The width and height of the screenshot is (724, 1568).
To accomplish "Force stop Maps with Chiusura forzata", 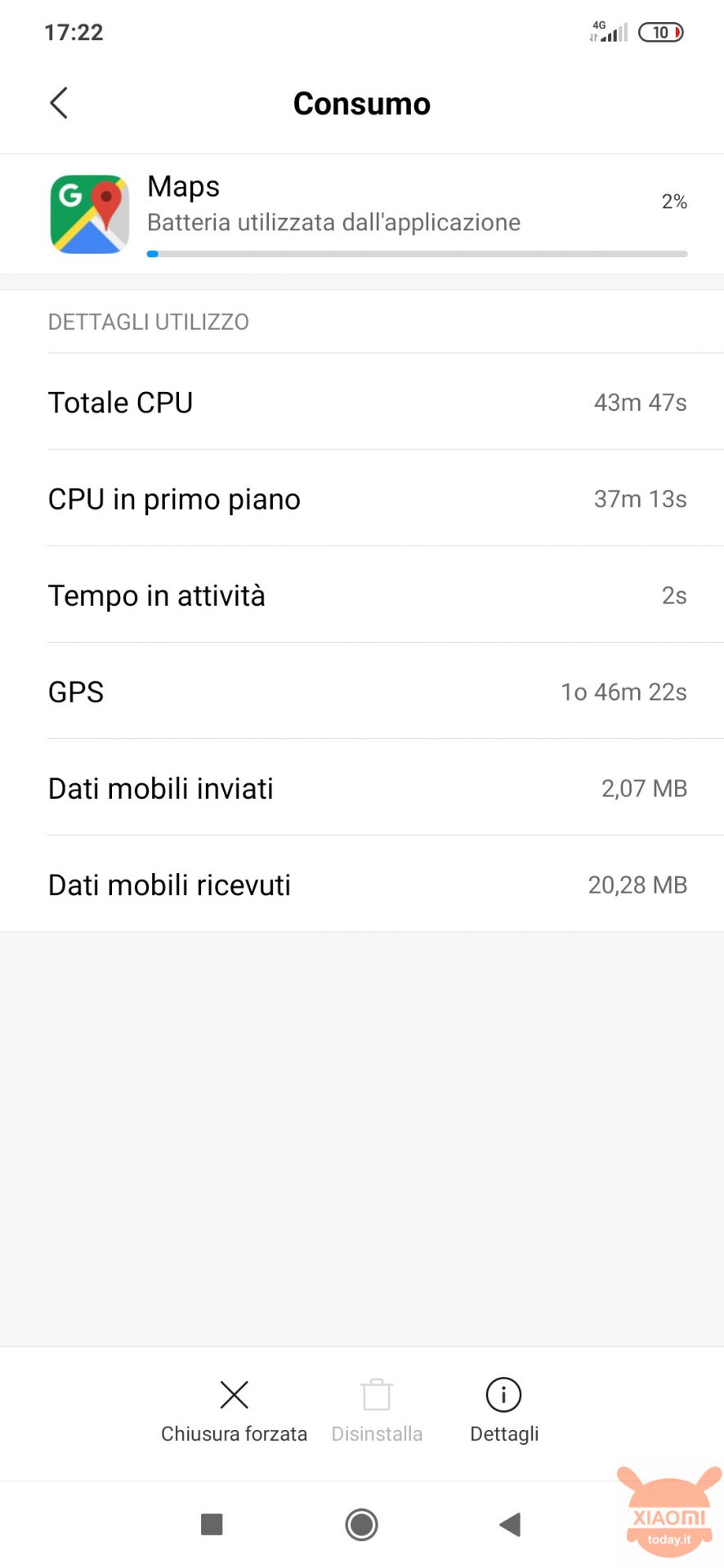I will tap(234, 1409).
